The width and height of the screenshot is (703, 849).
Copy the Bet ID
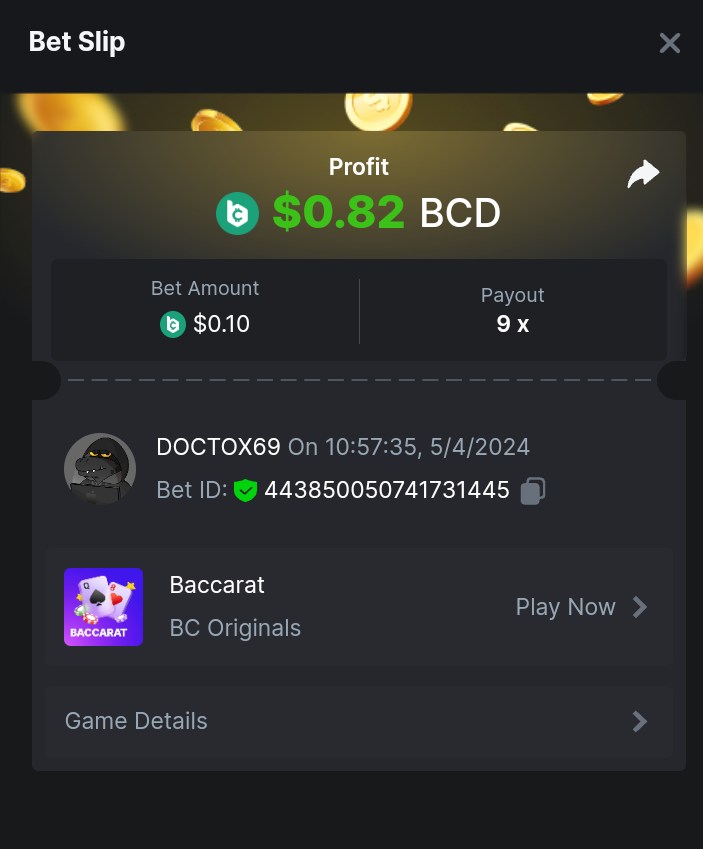[533, 491]
